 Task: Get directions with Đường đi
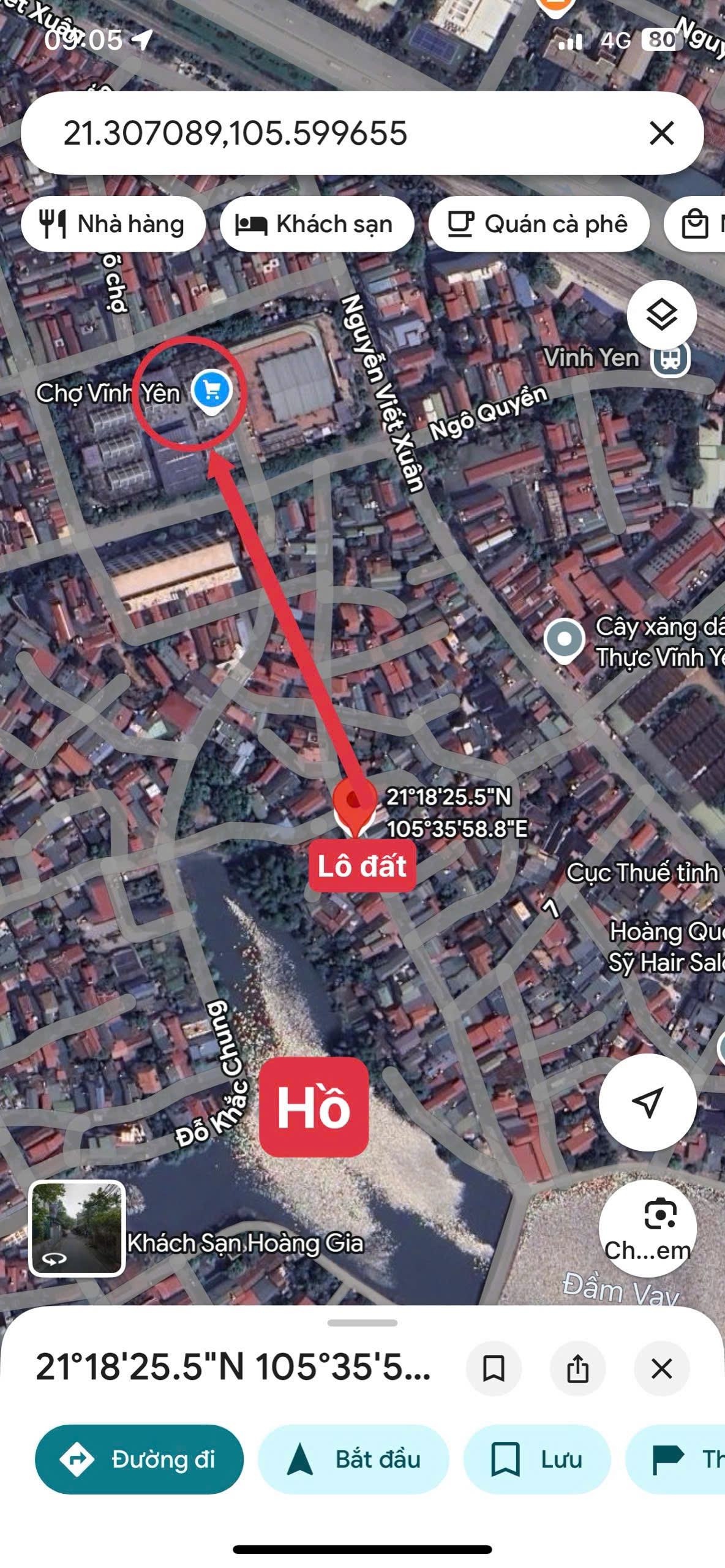(140, 1460)
